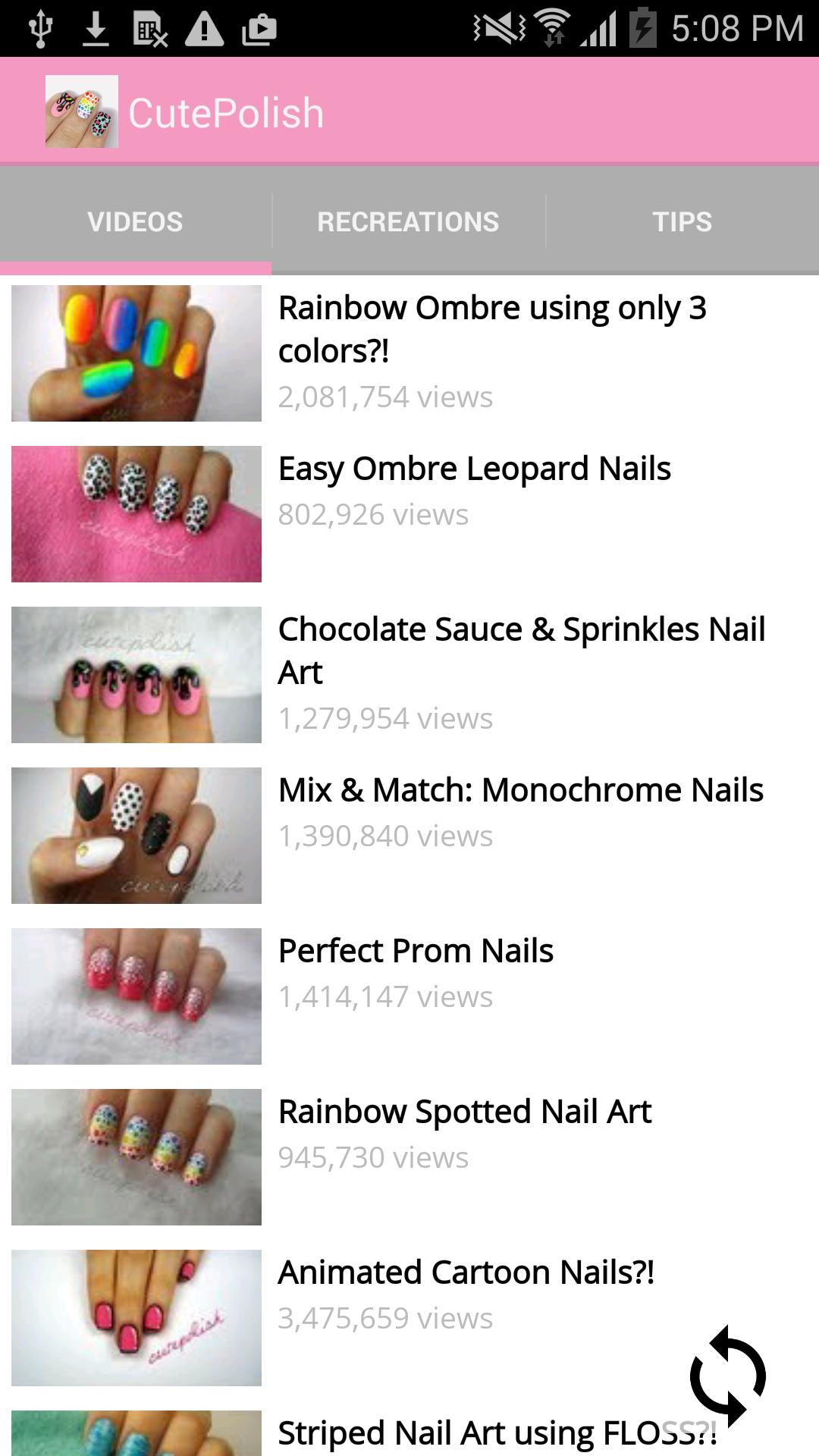Switch to the RECREATIONS tab
The width and height of the screenshot is (819, 1456).
(408, 221)
